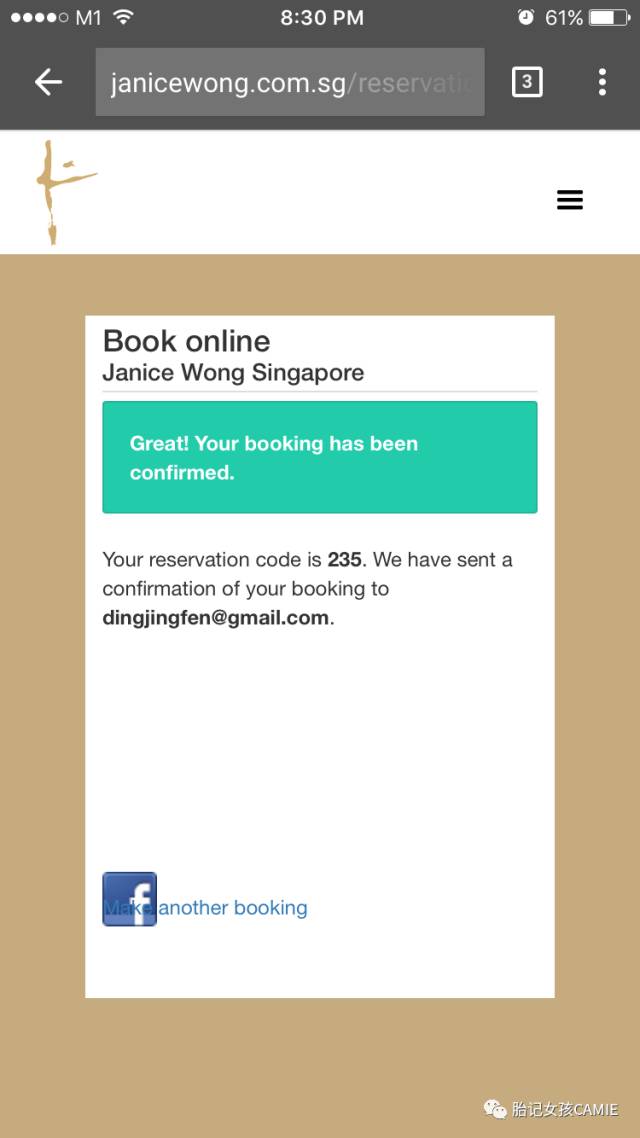
Task: Tap the janicewong.com.sg address bar
Action: click(290, 82)
